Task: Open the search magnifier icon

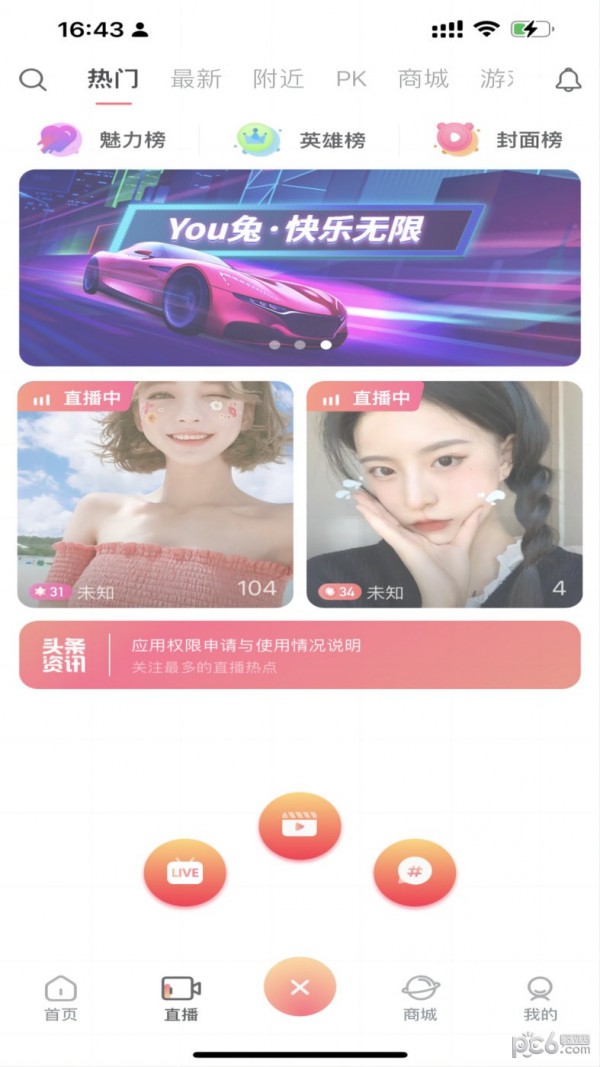Action: pos(33,80)
